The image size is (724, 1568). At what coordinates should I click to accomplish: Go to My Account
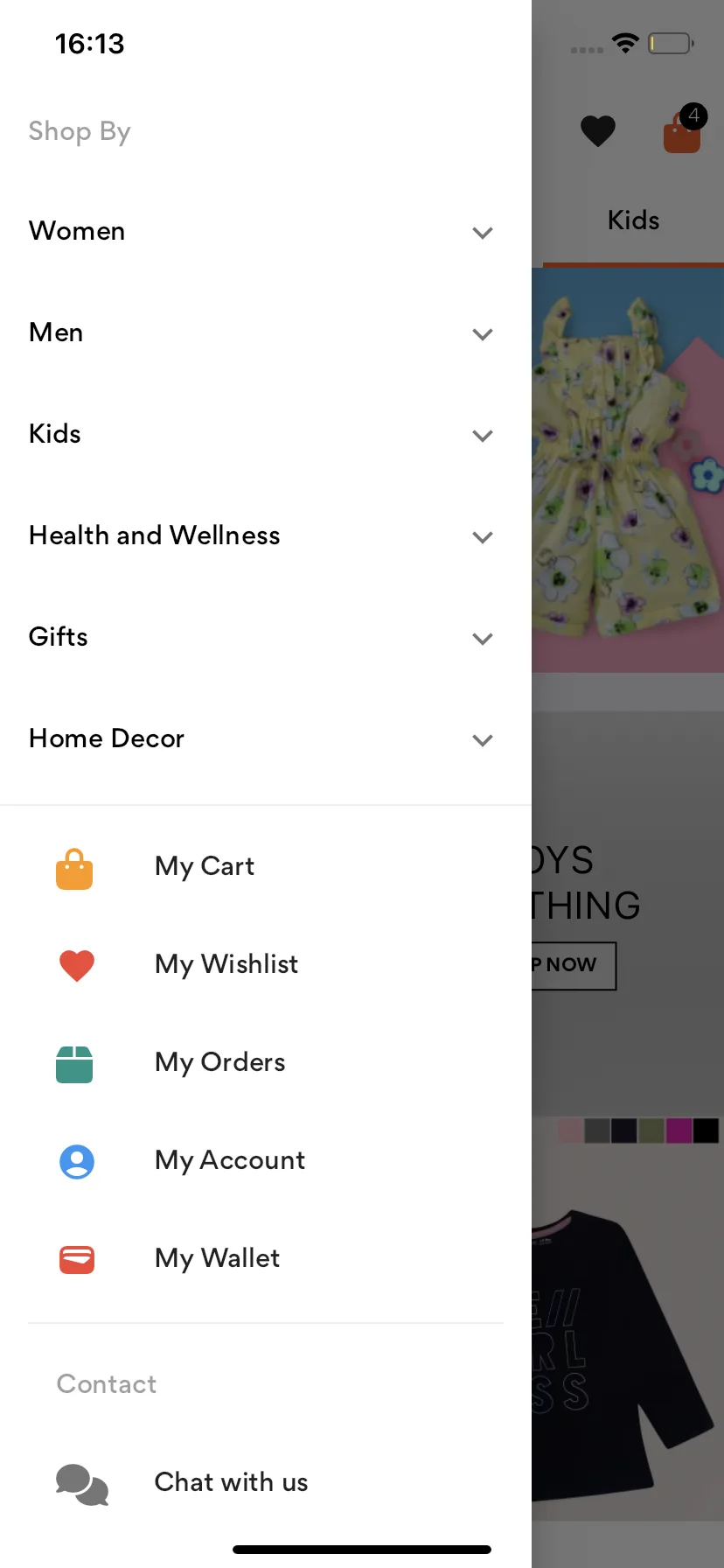click(x=229, y=1160)
